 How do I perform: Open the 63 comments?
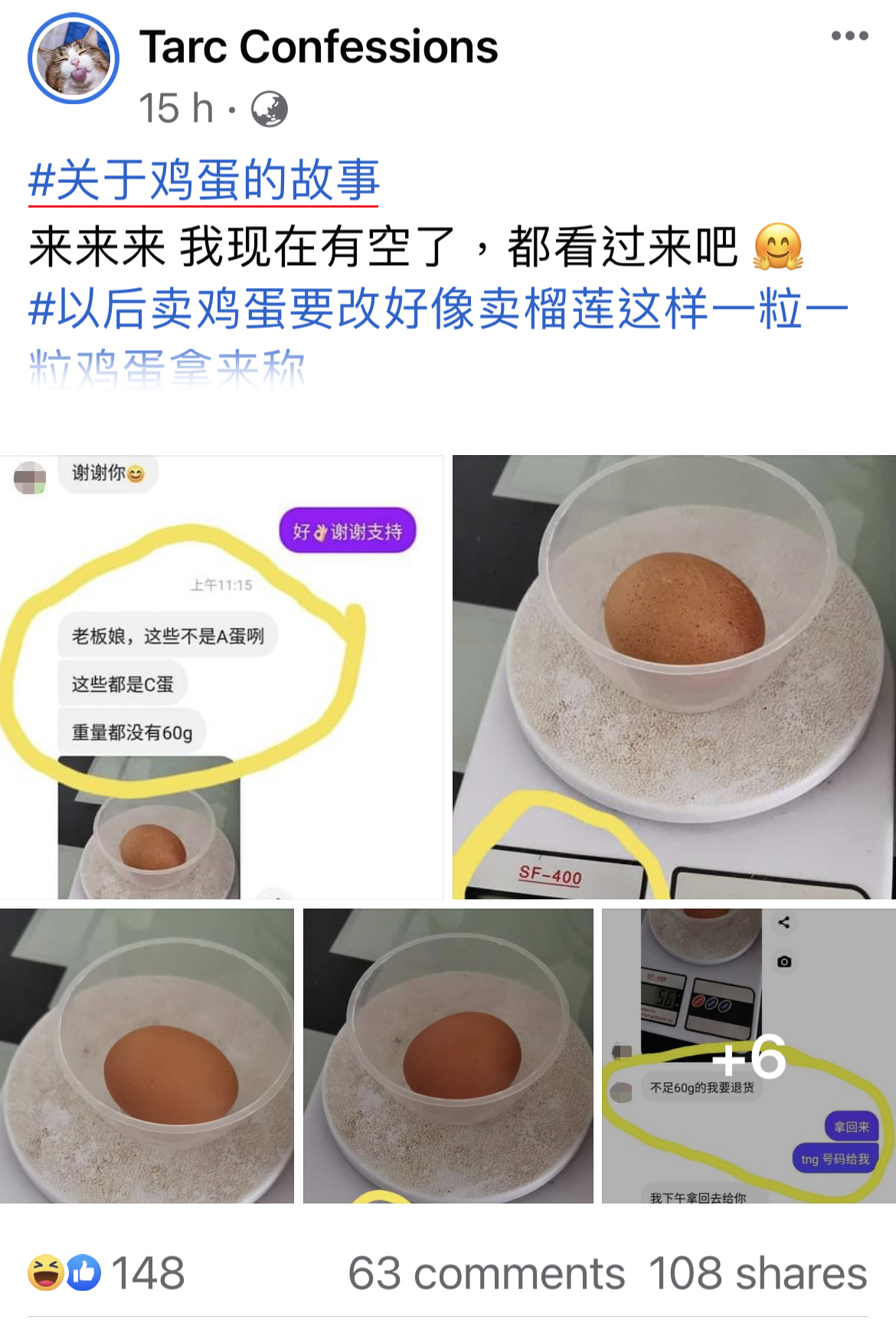coord(486,1273)
